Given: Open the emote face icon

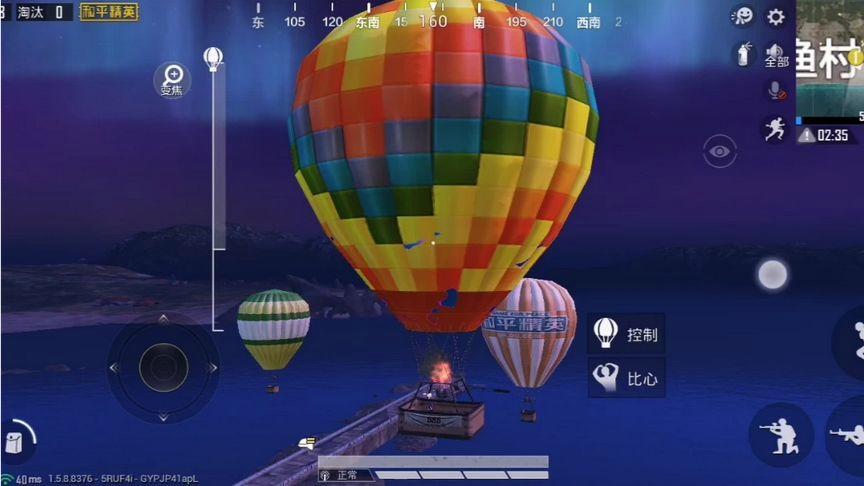Looking at the screenshot, I should (x=742, y=16).
